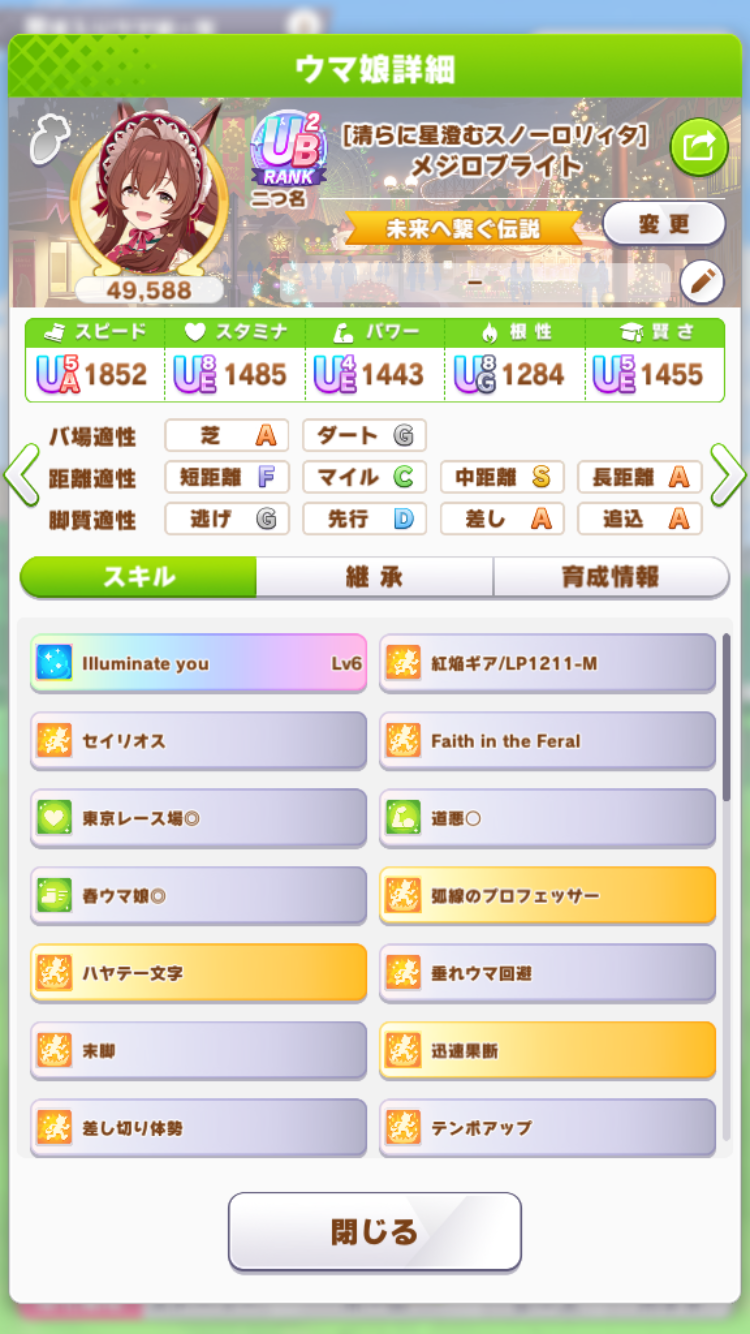The width and height of the screenshot is (750, 1334).
Task: Close the dialog with 閉じる
Action: coord(374,1231)
